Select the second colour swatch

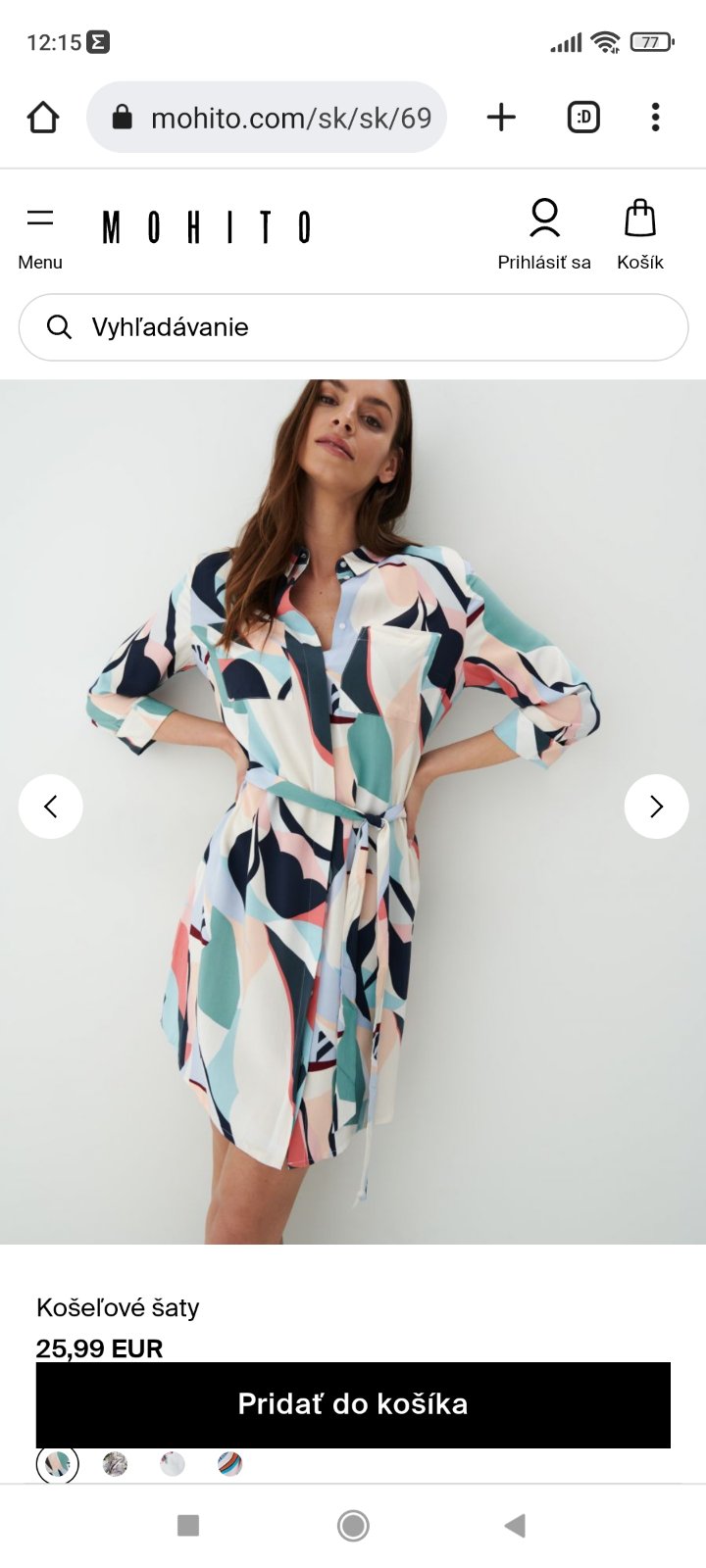(x=115, y=1464)
